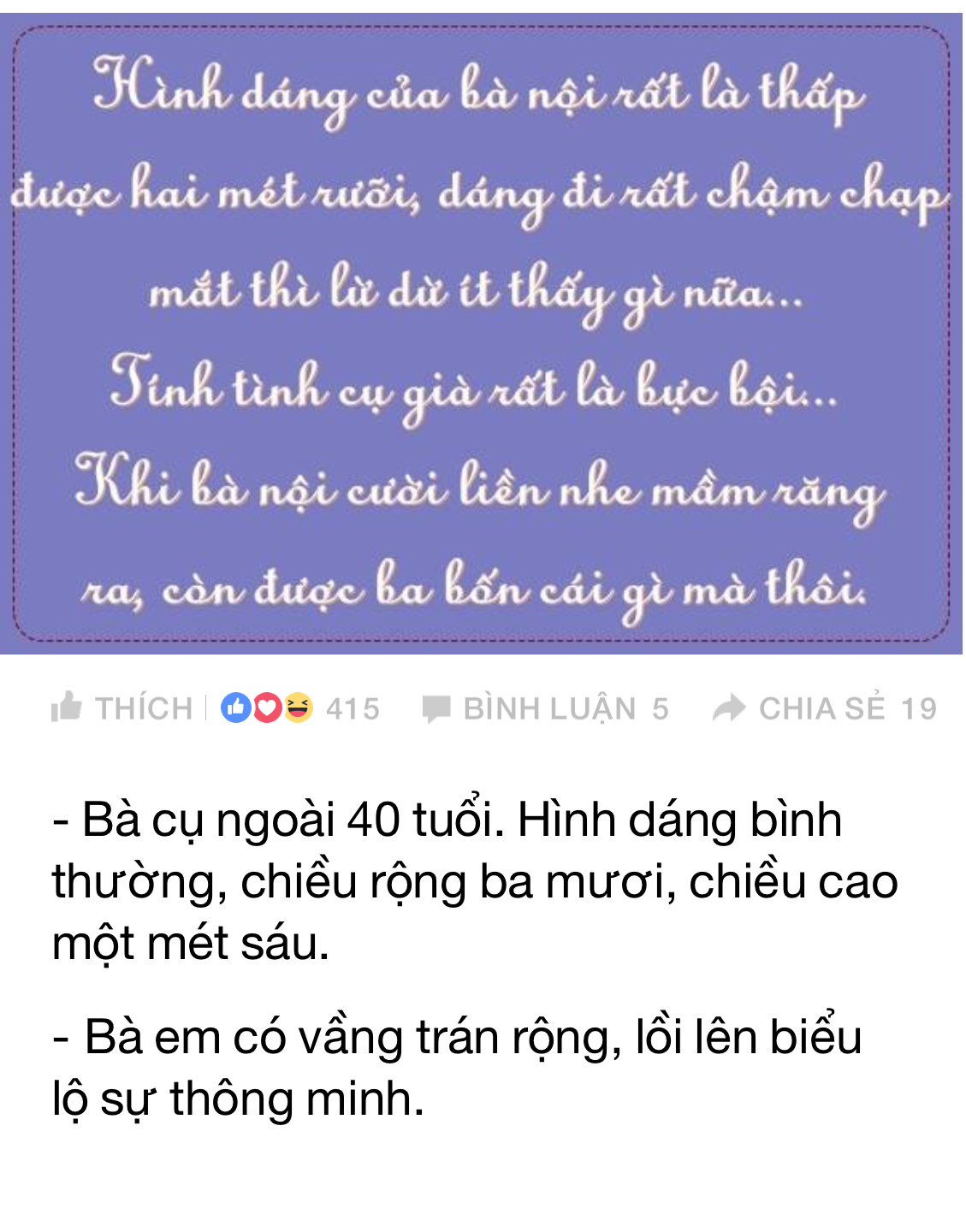
Task: Open the Bình luận comments
Action: point(545,708)
